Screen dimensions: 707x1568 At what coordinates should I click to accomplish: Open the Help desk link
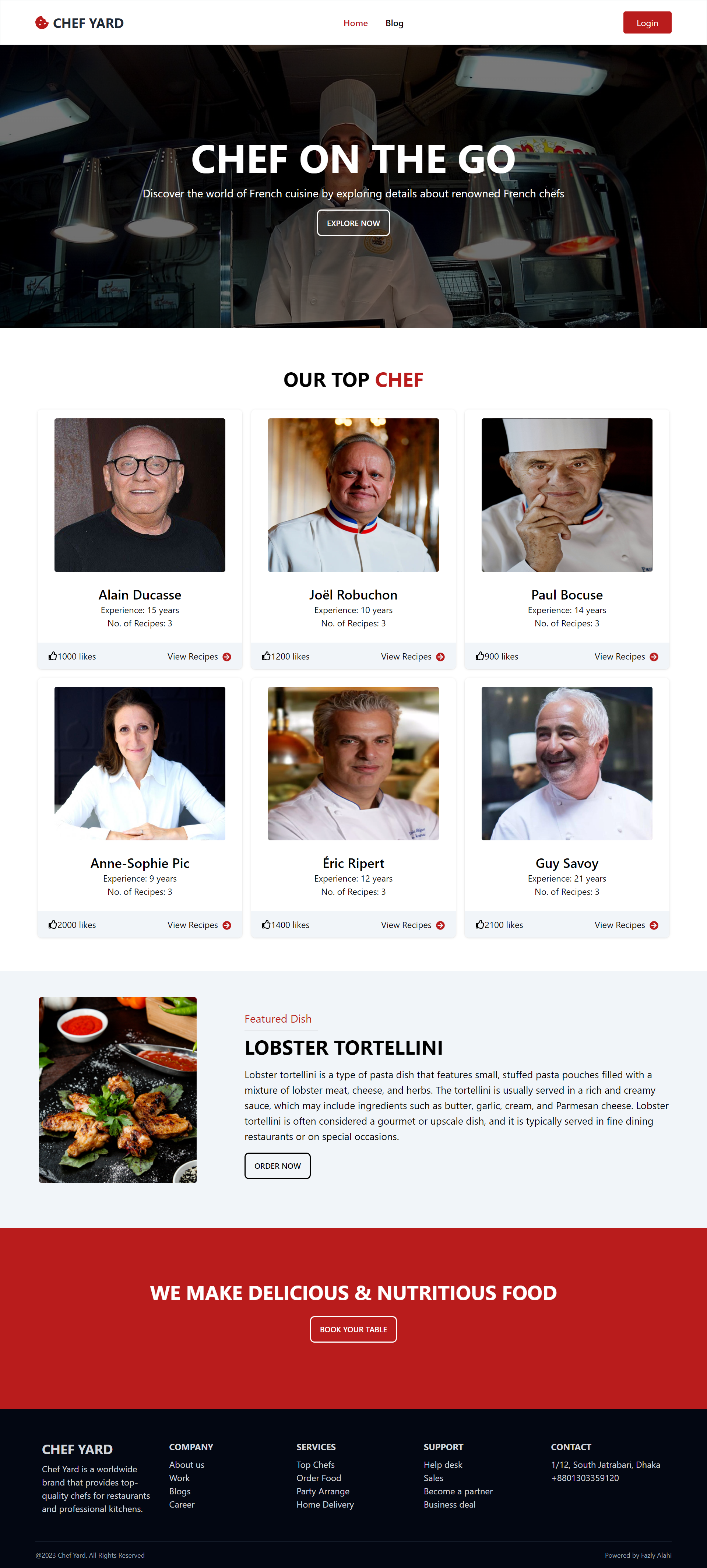pos(443,1465)
